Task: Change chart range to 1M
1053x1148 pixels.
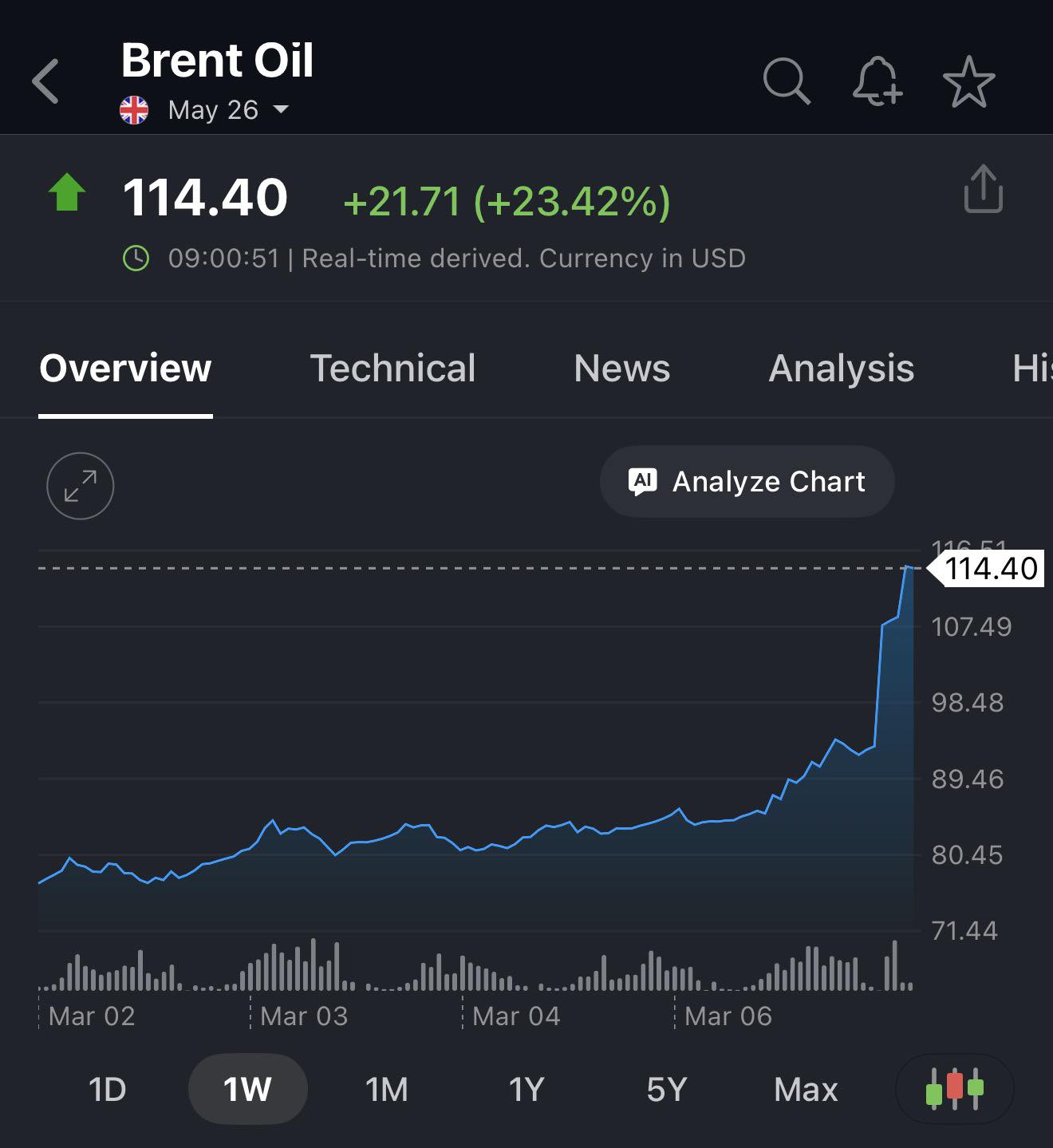Action: [387, 1089]
